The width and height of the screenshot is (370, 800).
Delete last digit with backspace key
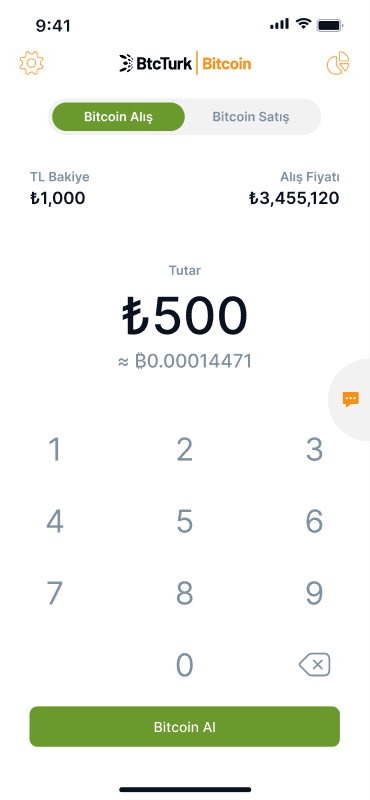pos(314,665)
